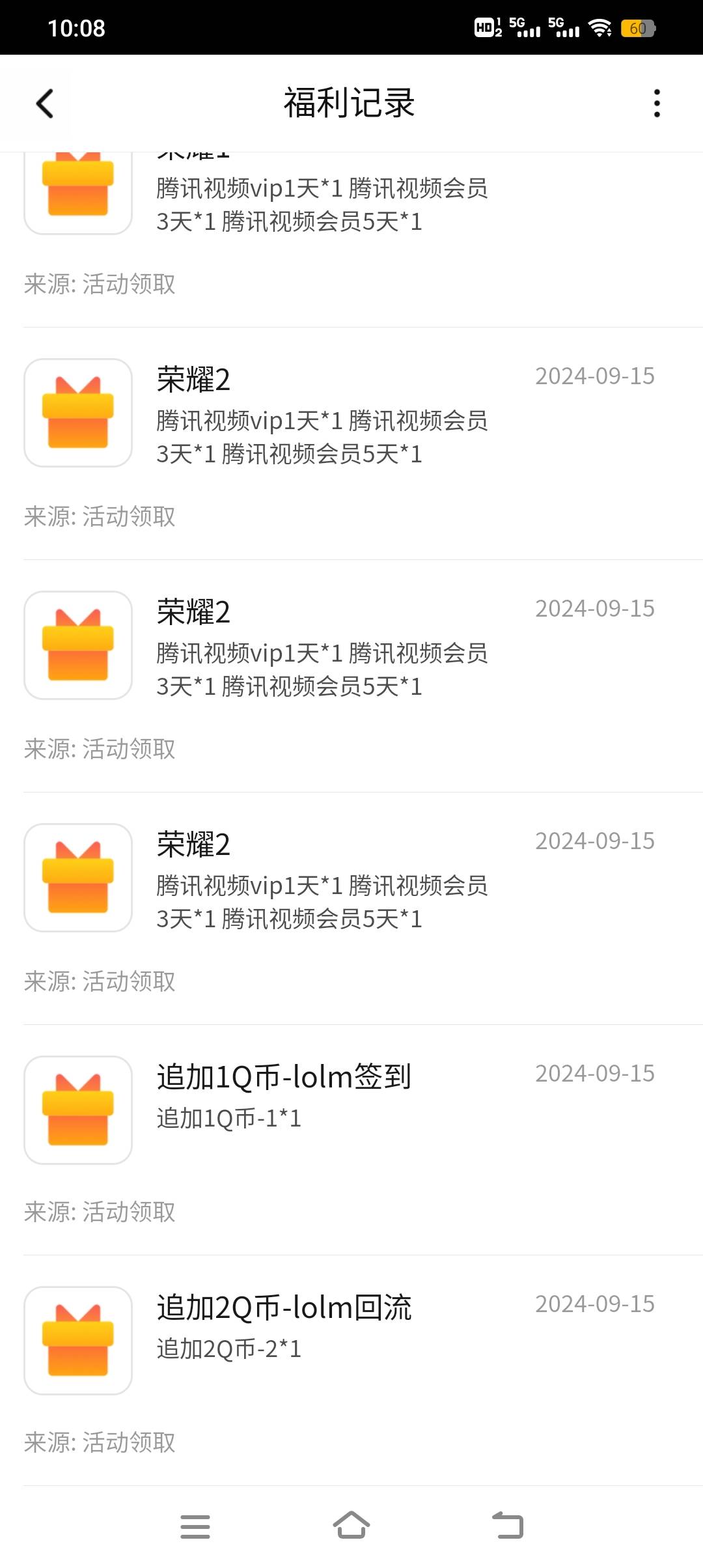Tap the system home button
Image resolution: width=703 pixels, height=1568 pixels.
(x=351, y=1525)
